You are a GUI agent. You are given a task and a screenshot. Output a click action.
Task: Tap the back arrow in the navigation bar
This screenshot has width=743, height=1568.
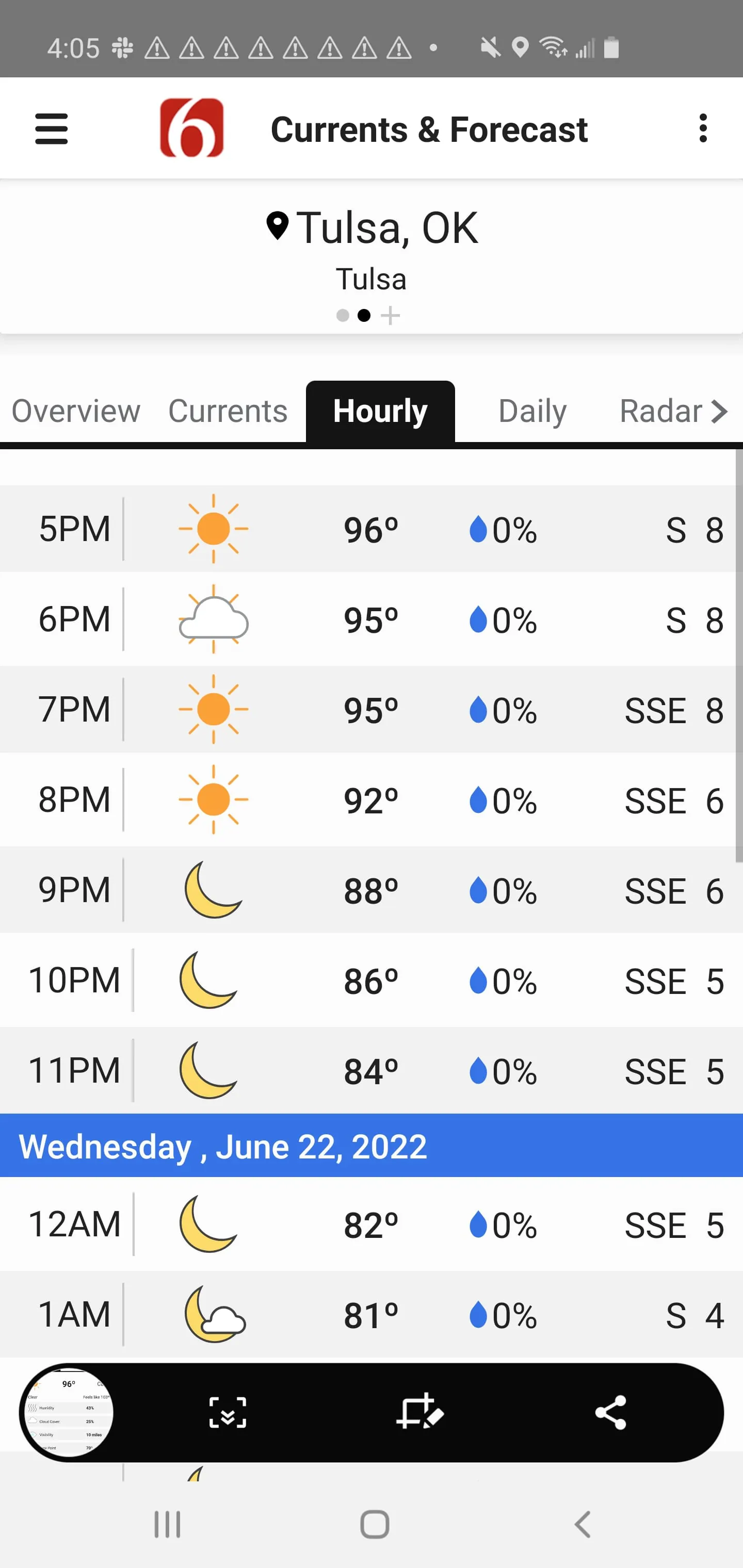point(581,1525)
